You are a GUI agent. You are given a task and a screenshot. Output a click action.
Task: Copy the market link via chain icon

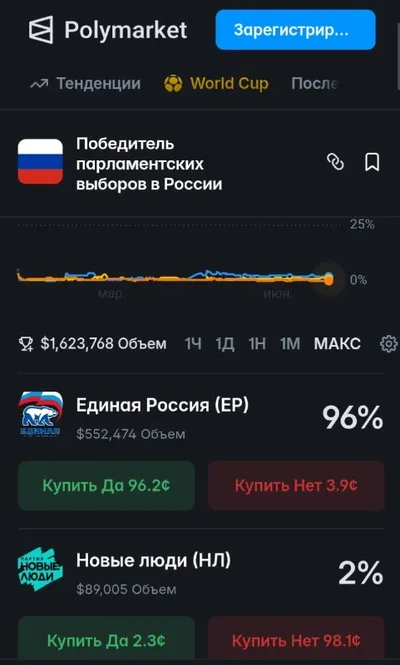point(336,162)
